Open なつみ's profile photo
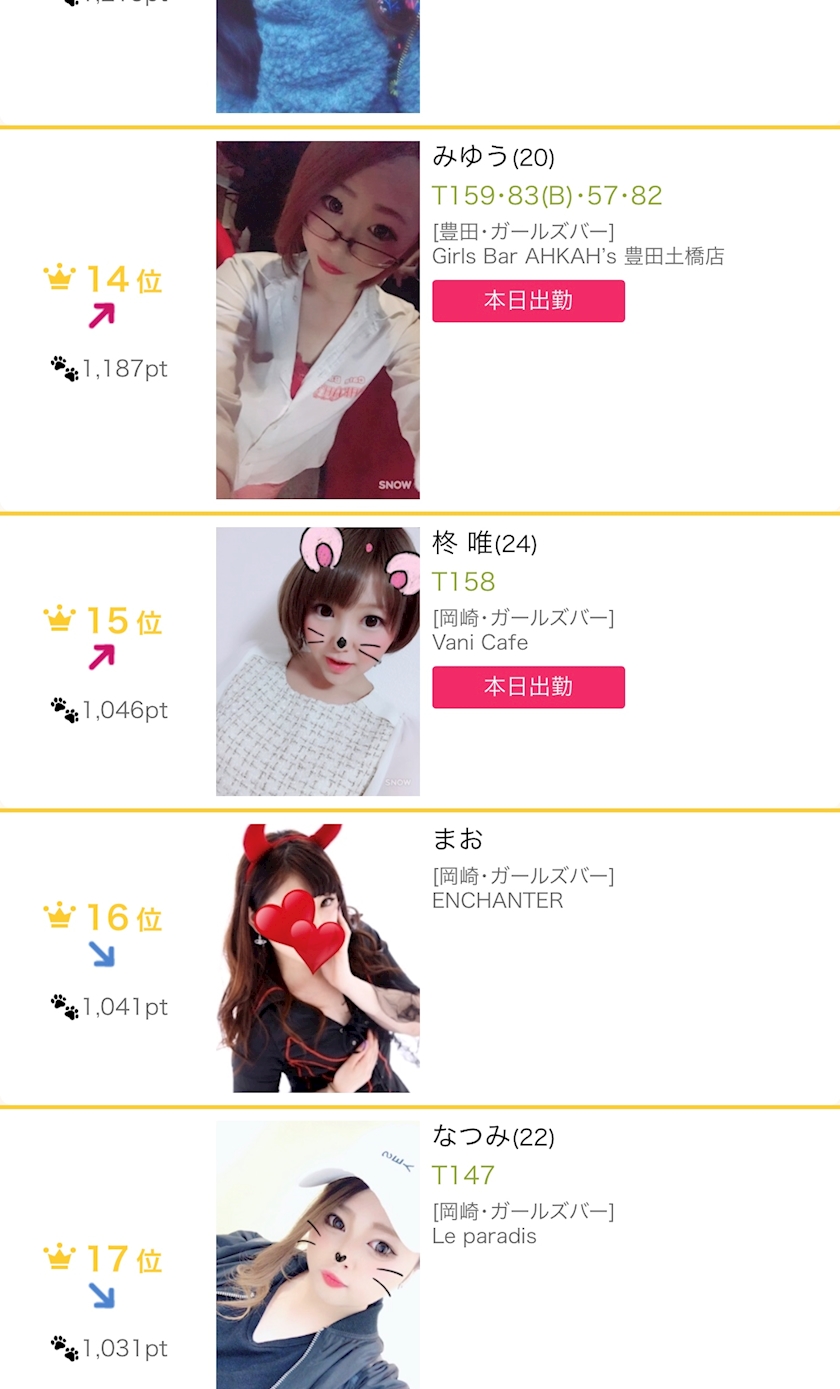Screen dimensions: 840x1389 click(x=318, y=1255)
